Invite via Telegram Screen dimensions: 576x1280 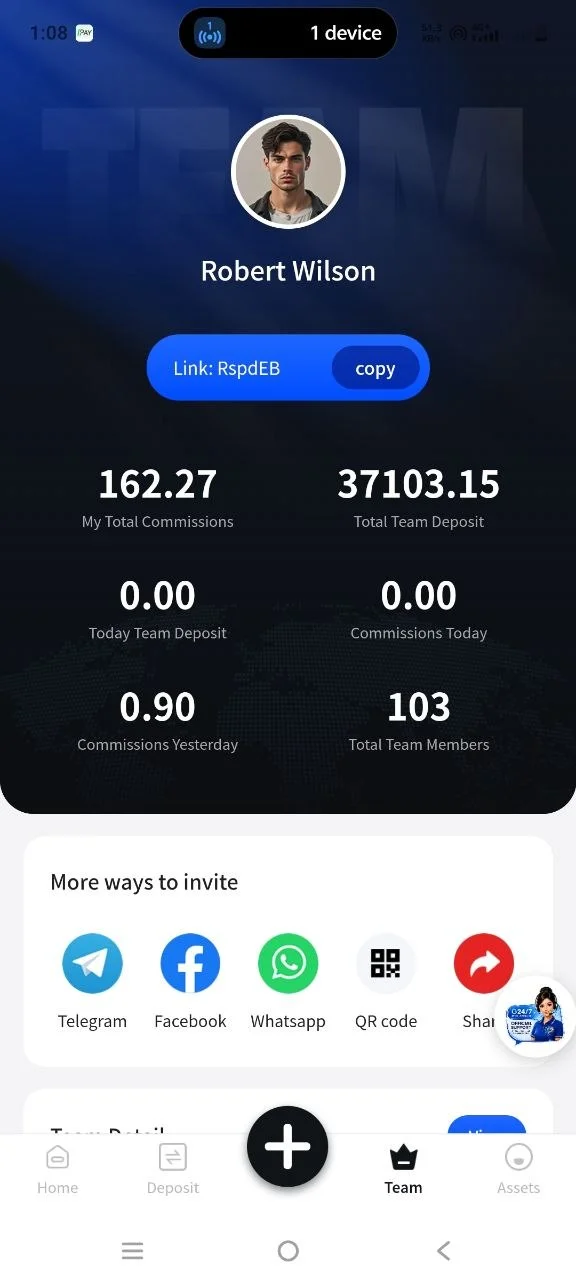pyautogui.click(x=92, y=964)
